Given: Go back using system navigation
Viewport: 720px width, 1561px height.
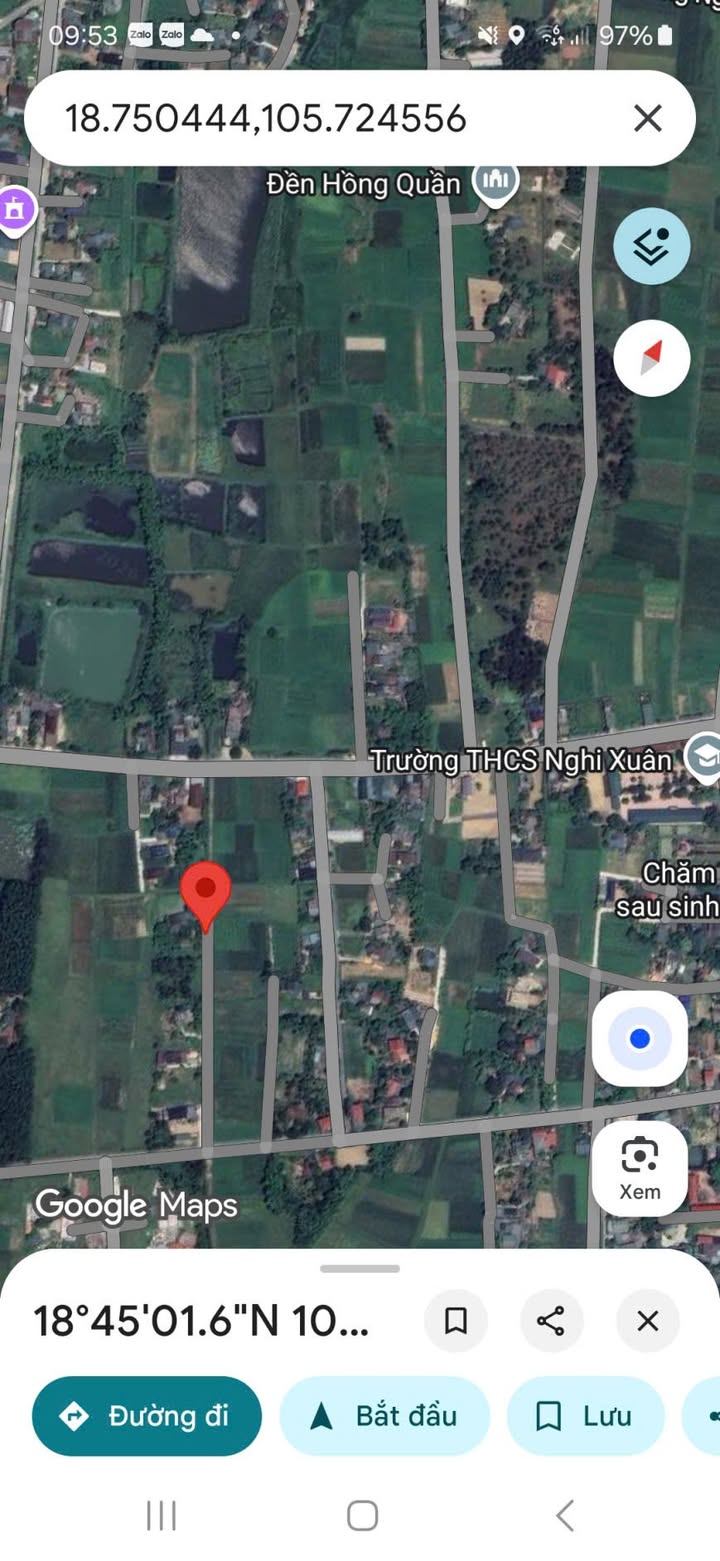Looking at the screenshot, I should click(x=565, y=1515).
